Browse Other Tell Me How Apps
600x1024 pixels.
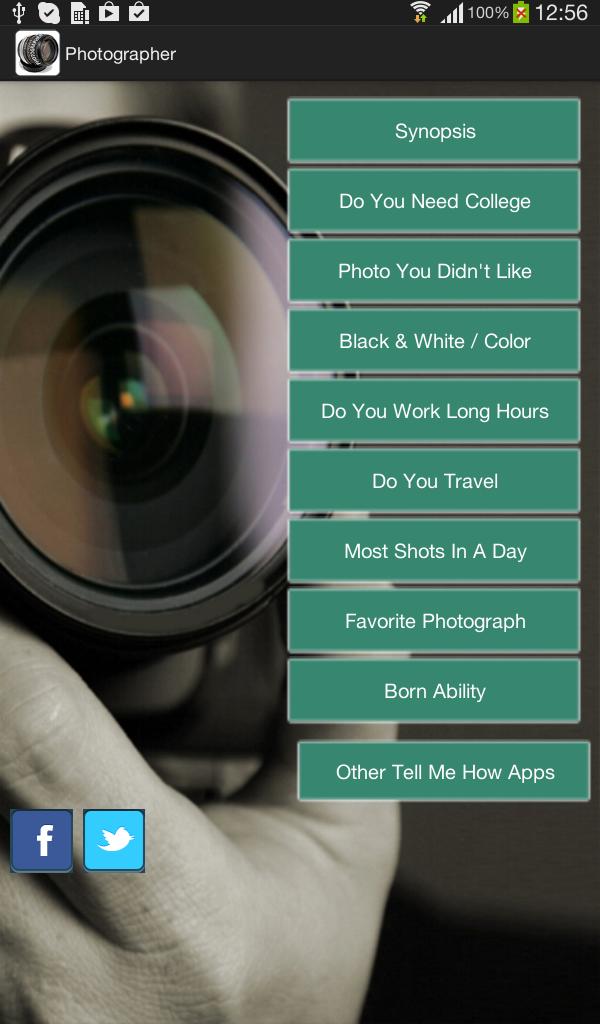(444, 772)
